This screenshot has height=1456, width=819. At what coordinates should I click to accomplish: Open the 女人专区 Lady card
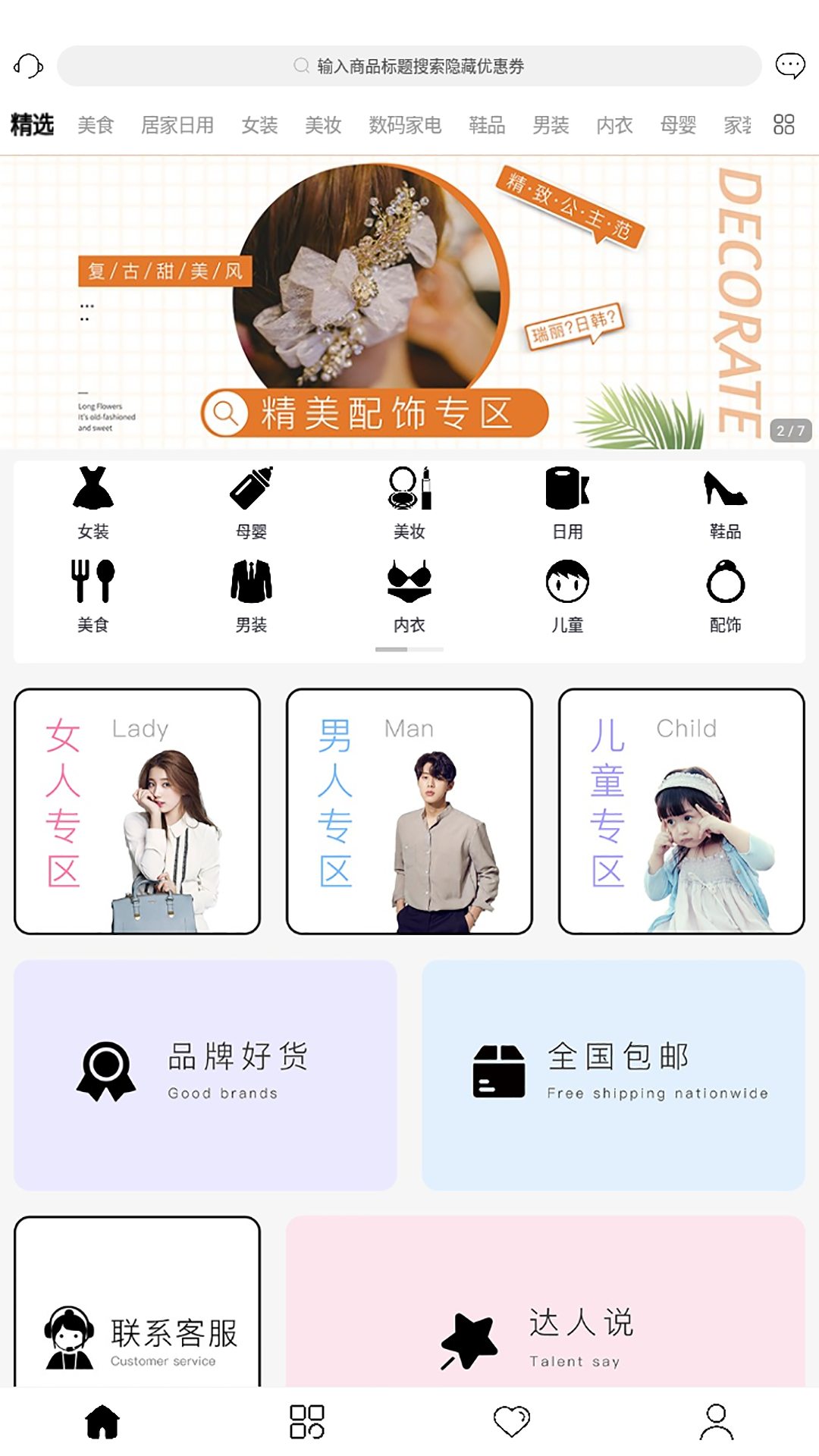coord(137,811)
